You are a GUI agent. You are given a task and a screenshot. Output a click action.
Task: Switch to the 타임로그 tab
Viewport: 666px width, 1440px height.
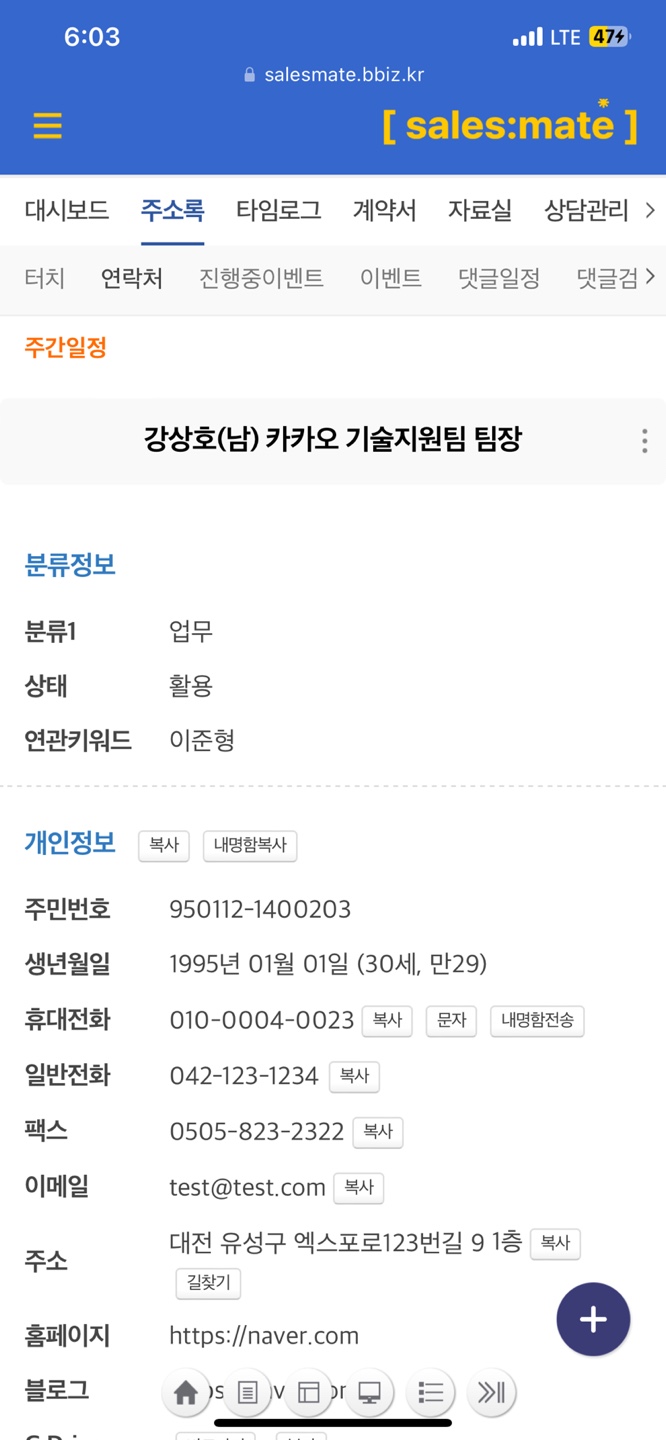[278, 211]
